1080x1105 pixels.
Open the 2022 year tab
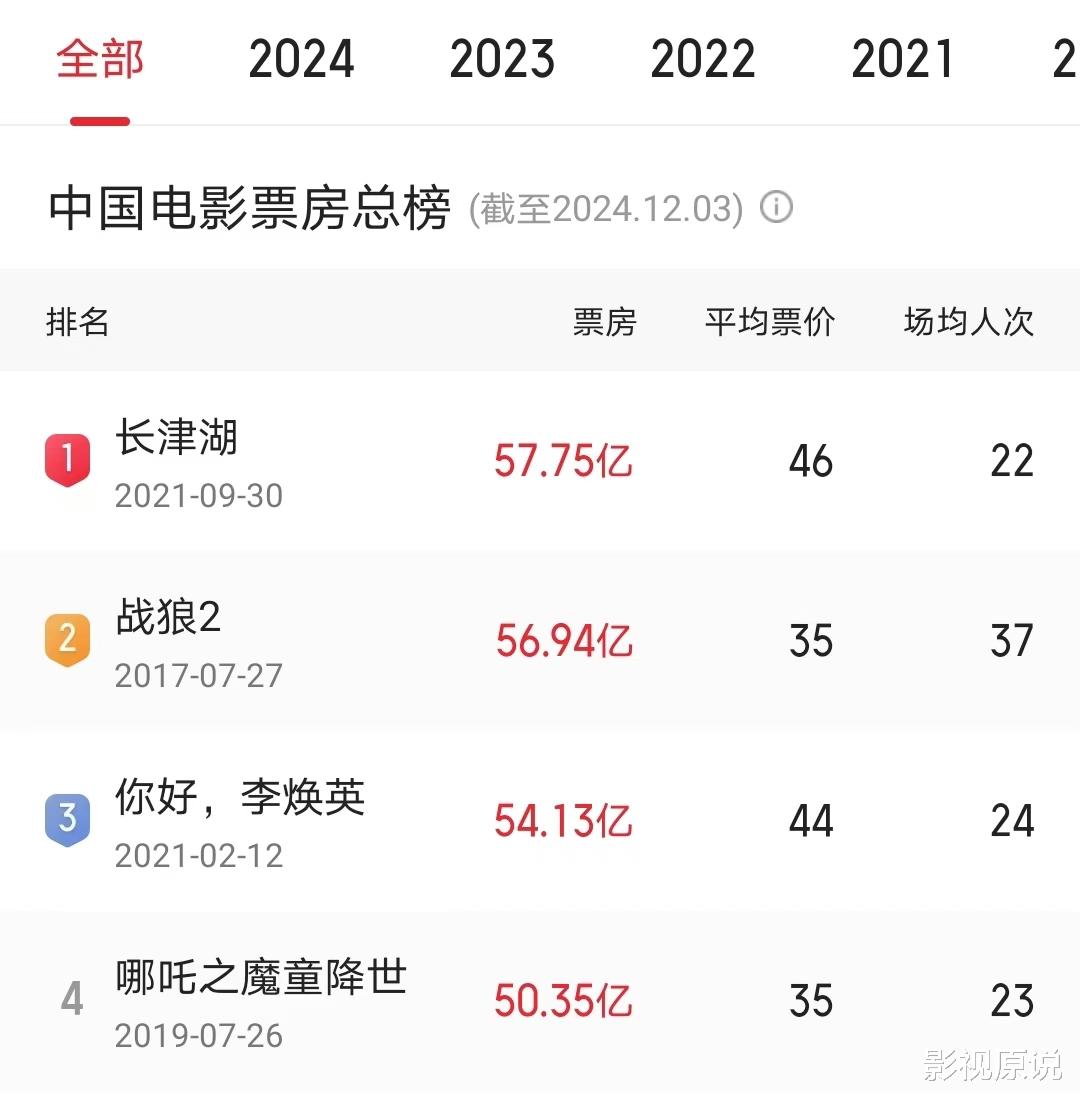tap(703, 60)
